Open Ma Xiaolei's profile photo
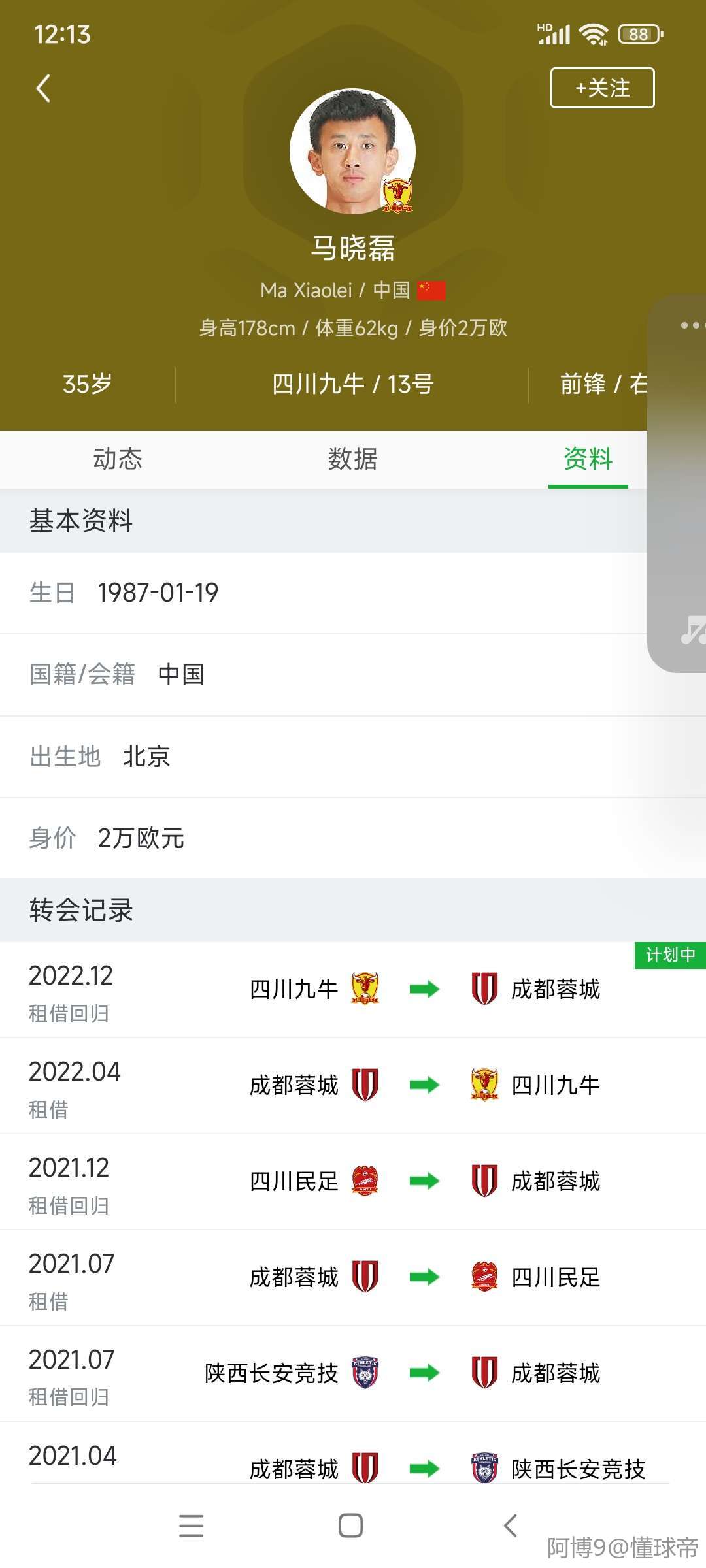This screenshot has height=1568, width=706. pyautogui.click(x=352, y=152)
